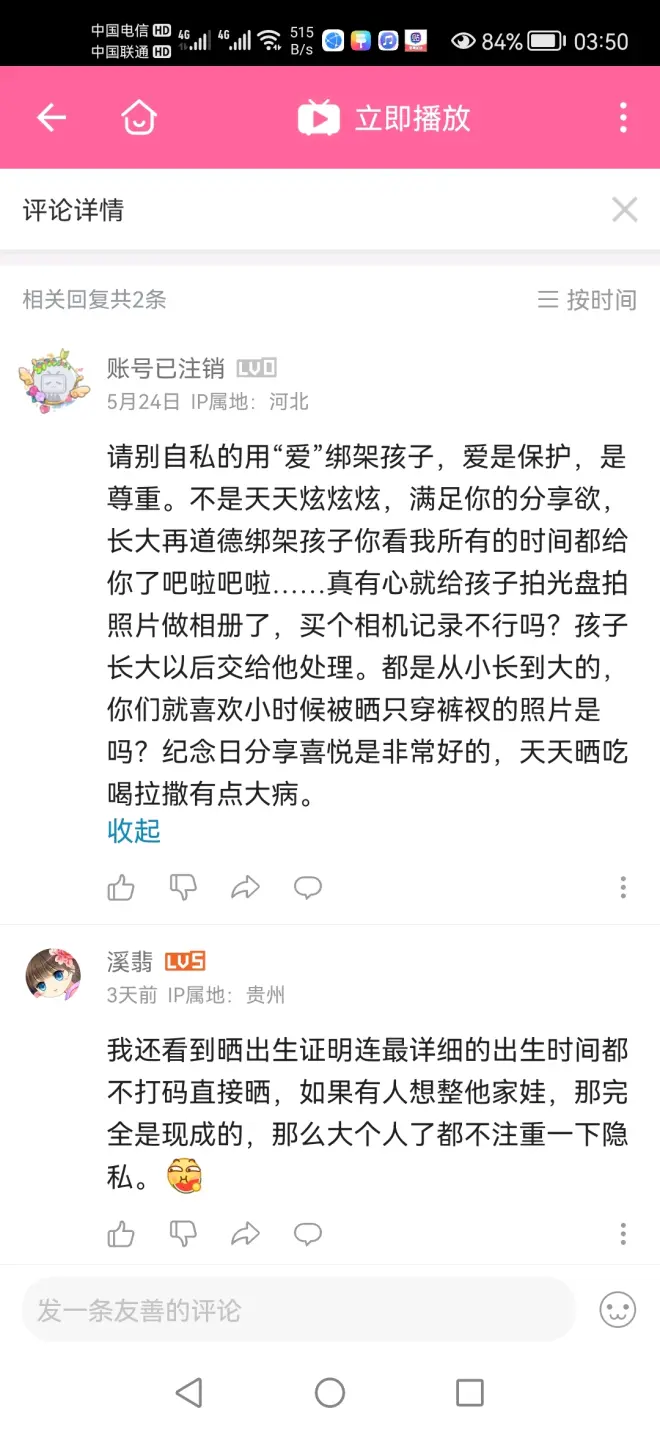The height and width of the screenshot is (1430, 660).
Task: Focus the 发一条友善的评论 input field
Action: (298, 1310)
